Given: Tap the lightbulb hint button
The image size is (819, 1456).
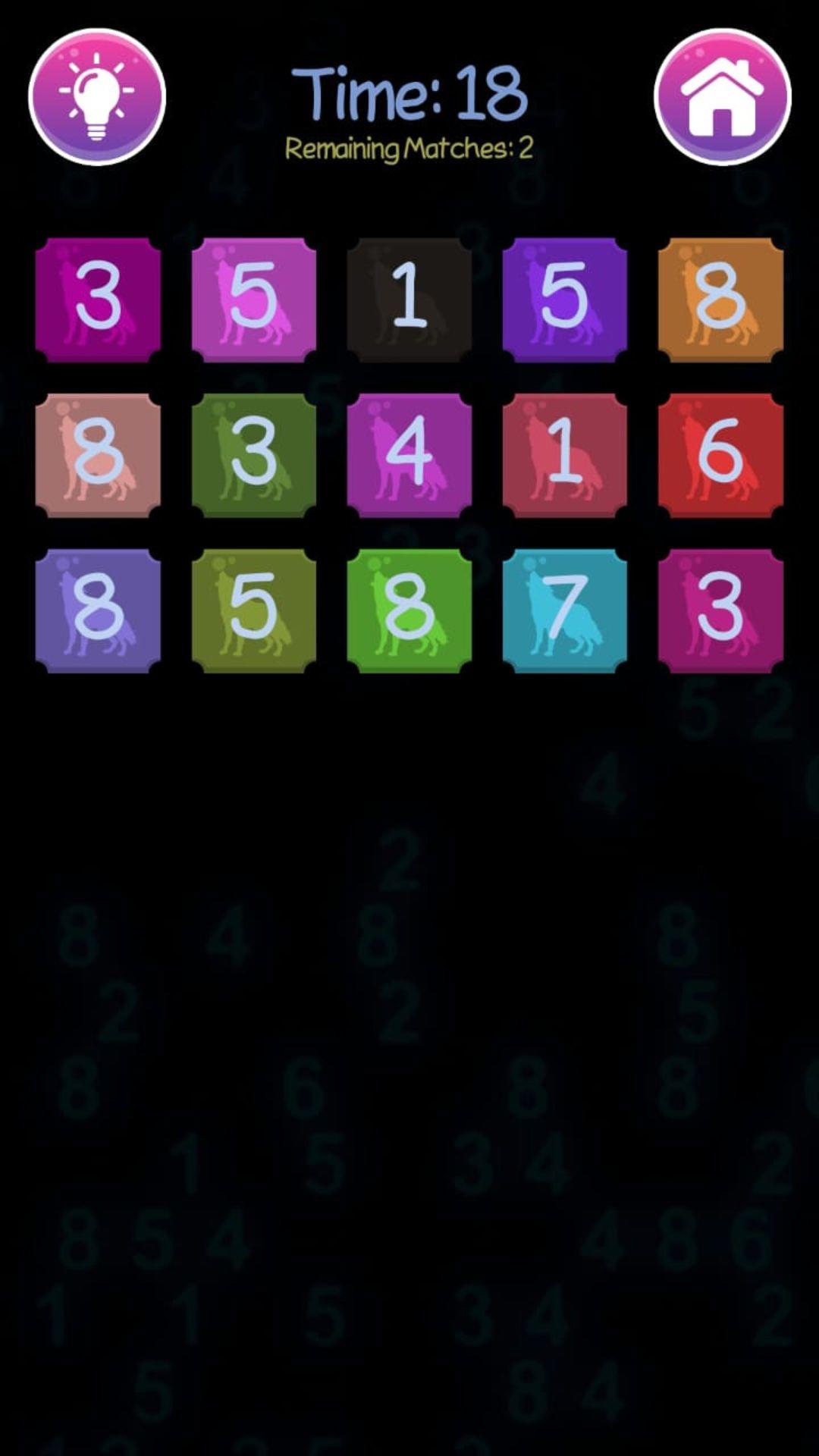Looking at the screenshot, I should pos(97,97).
